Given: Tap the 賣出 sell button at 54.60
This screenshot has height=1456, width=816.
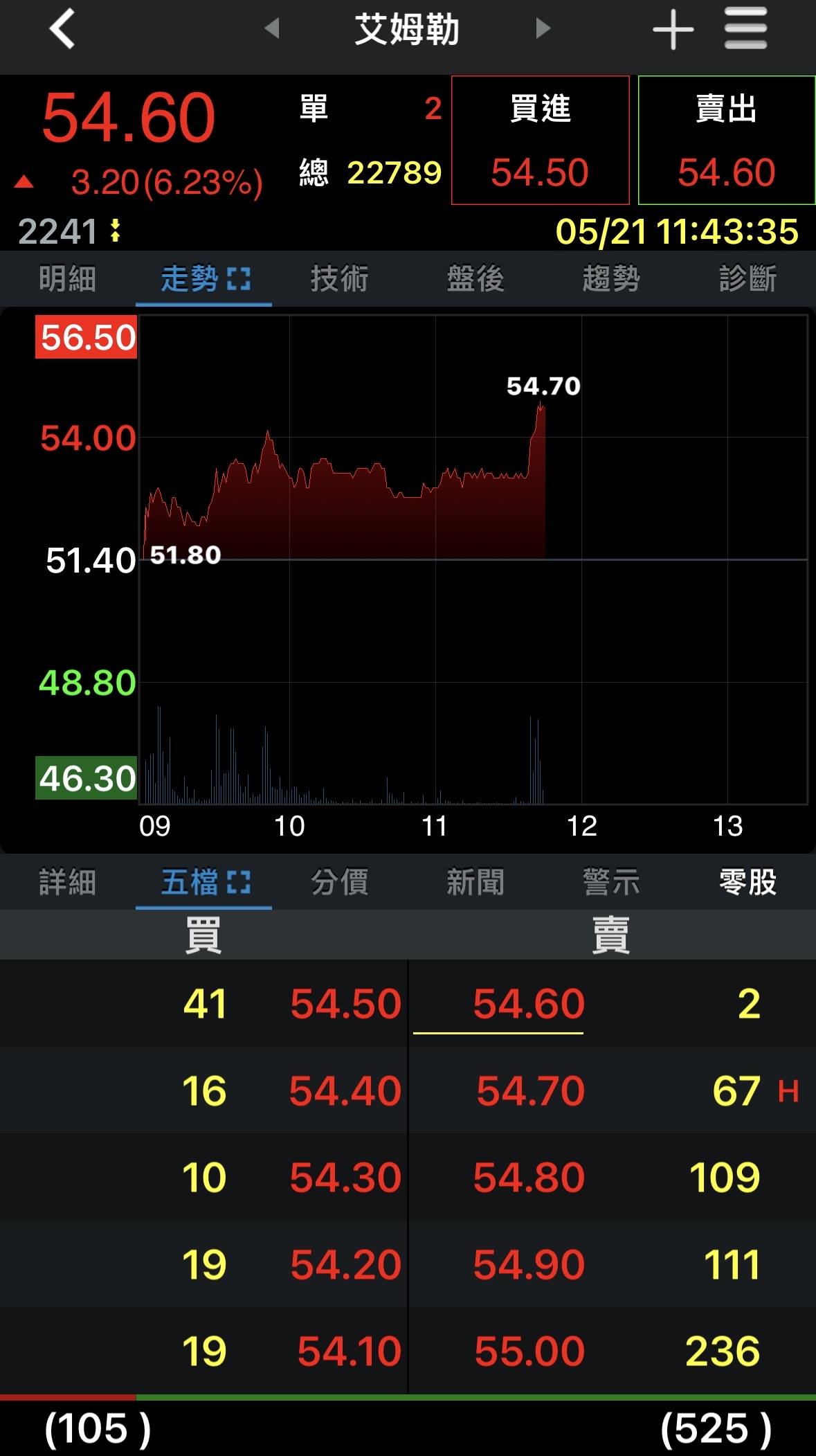Looking at the screenshot, I should [726, 141].
